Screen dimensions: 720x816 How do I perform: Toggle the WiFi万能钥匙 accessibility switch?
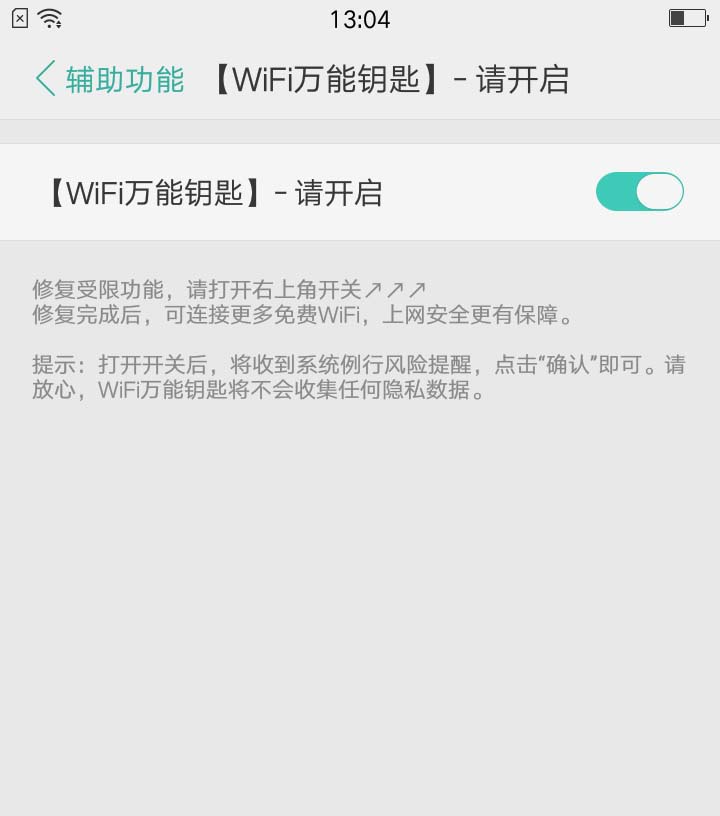(x=639, y=192)
